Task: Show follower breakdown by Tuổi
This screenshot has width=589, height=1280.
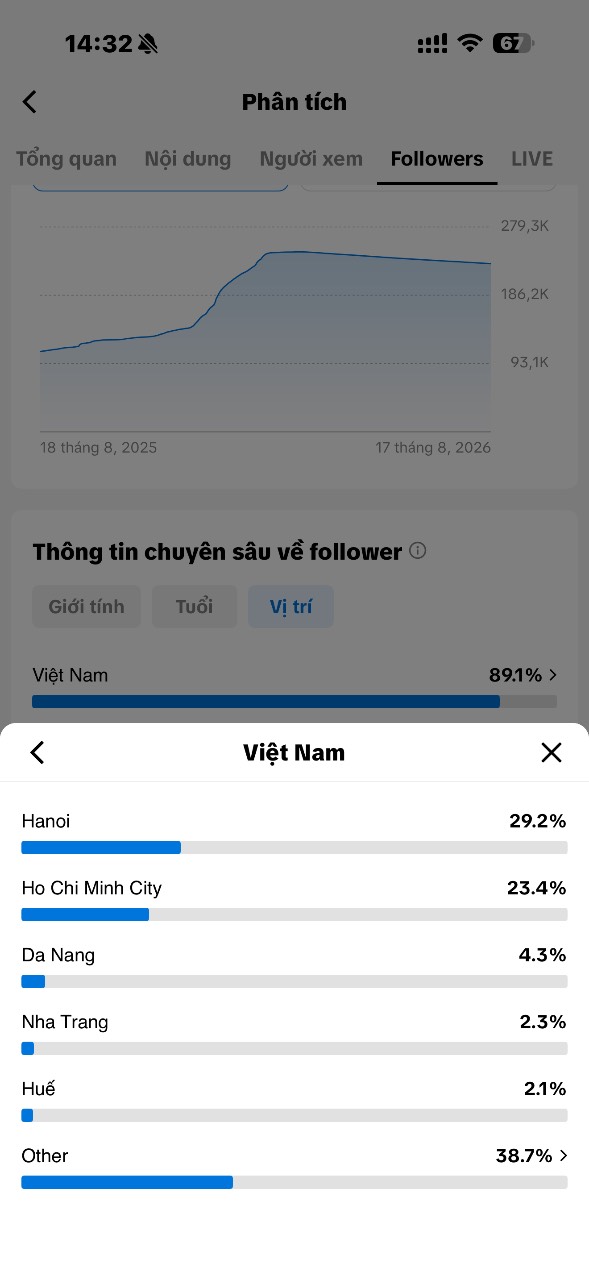Action: pyautogui.click(x=194, y=607)
